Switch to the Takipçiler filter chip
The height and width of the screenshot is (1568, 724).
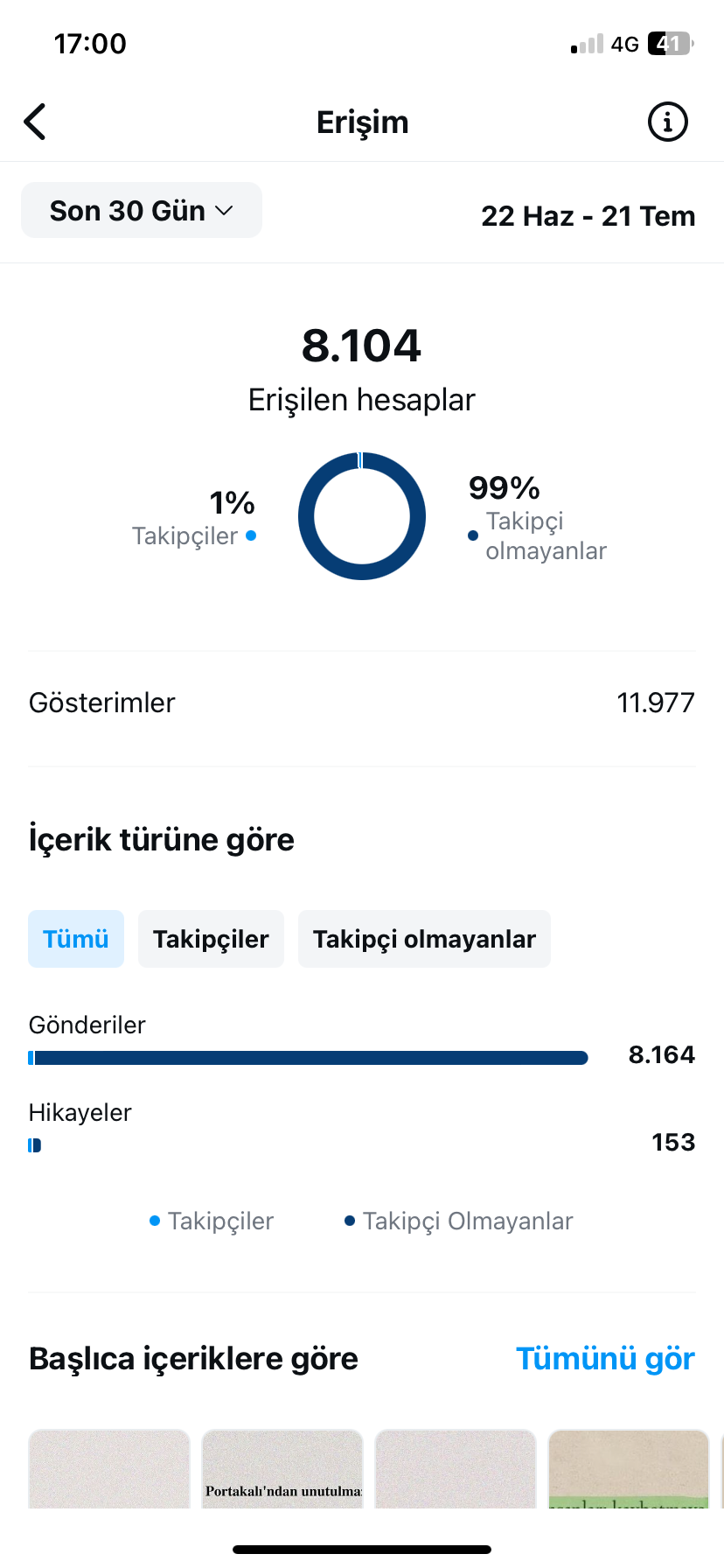211,939
